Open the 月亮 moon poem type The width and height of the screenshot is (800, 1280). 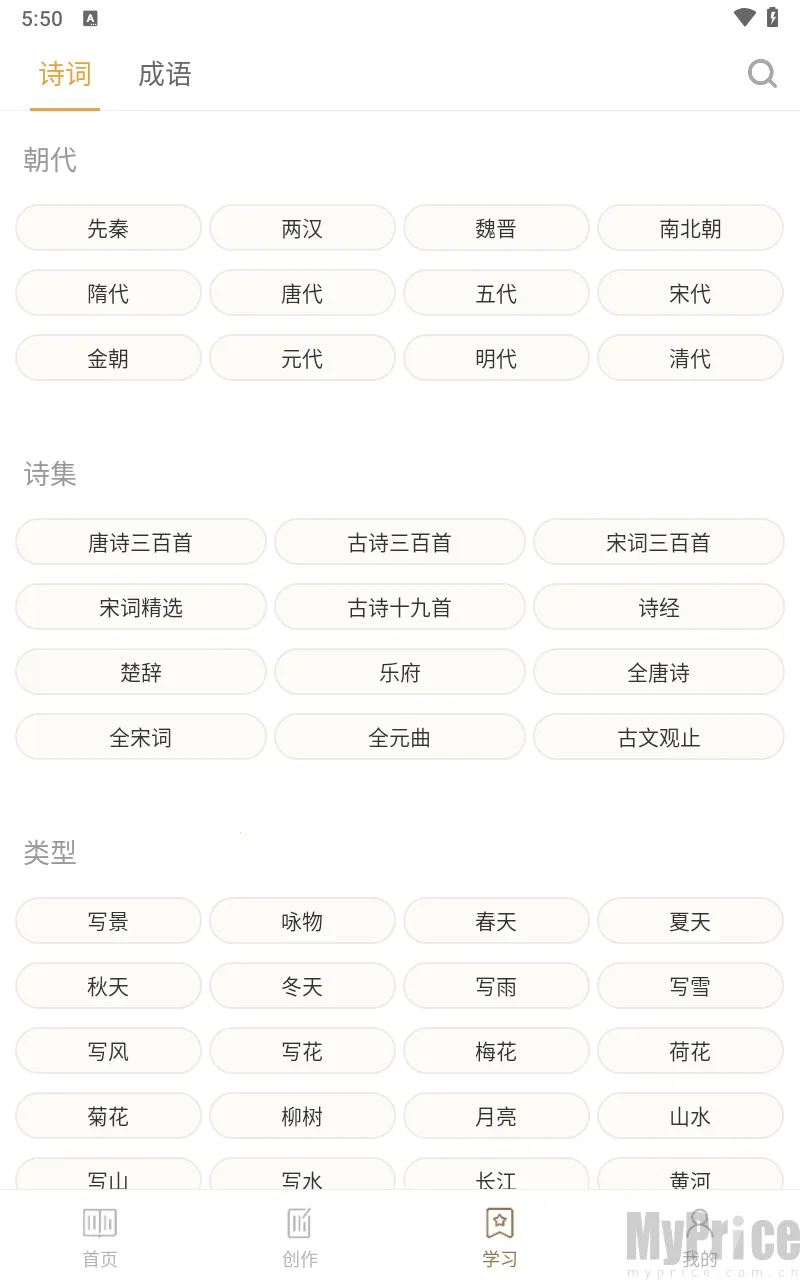495,1116
